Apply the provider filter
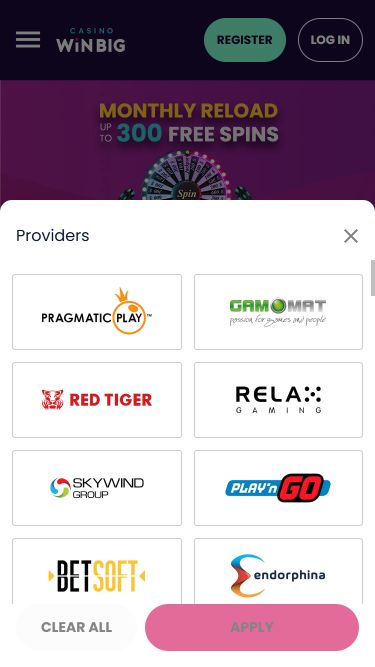Image resolution: width=375 pixels, height=667 pixels. (x=252, y=627)
